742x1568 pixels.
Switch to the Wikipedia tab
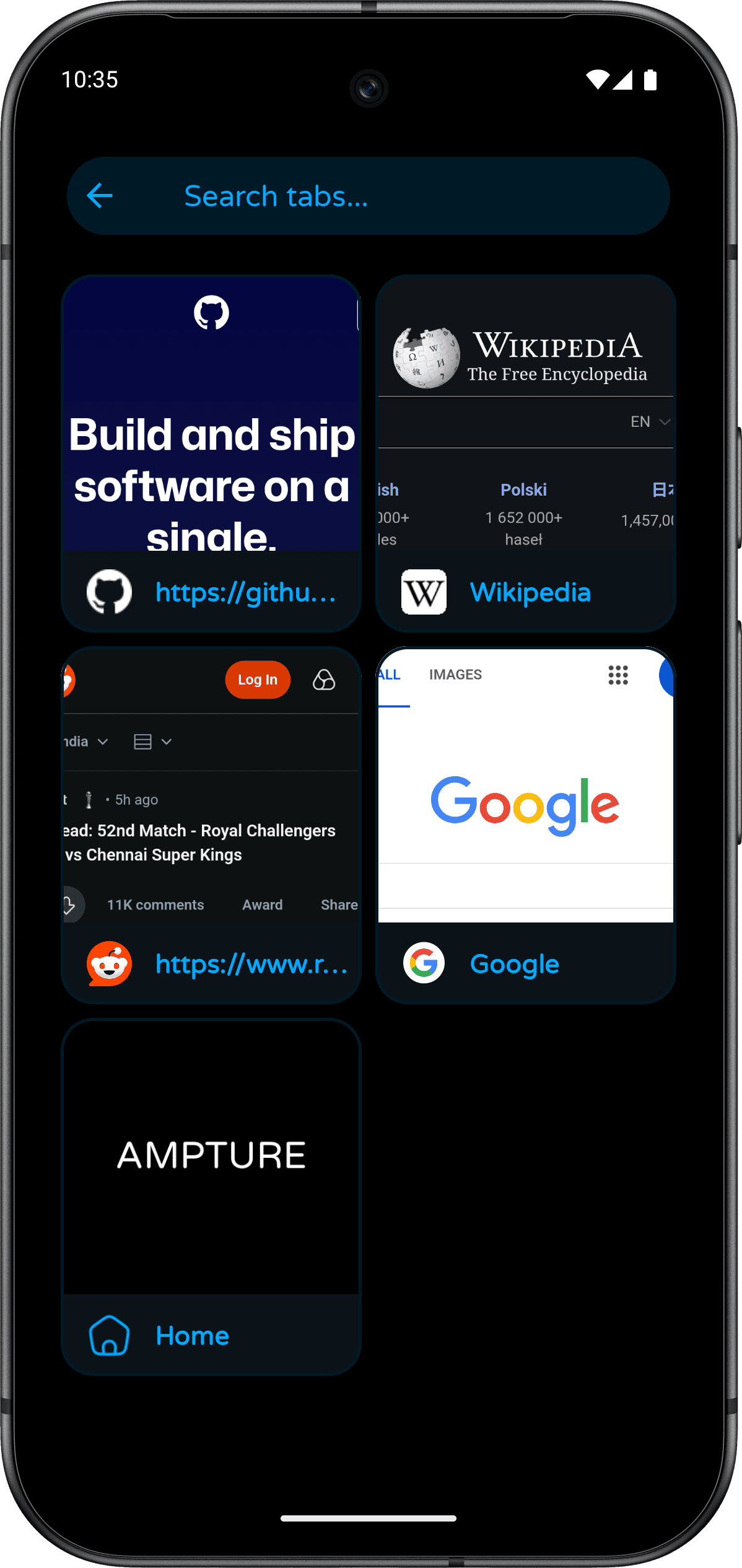pyautogui.click(x=525, y=452)
